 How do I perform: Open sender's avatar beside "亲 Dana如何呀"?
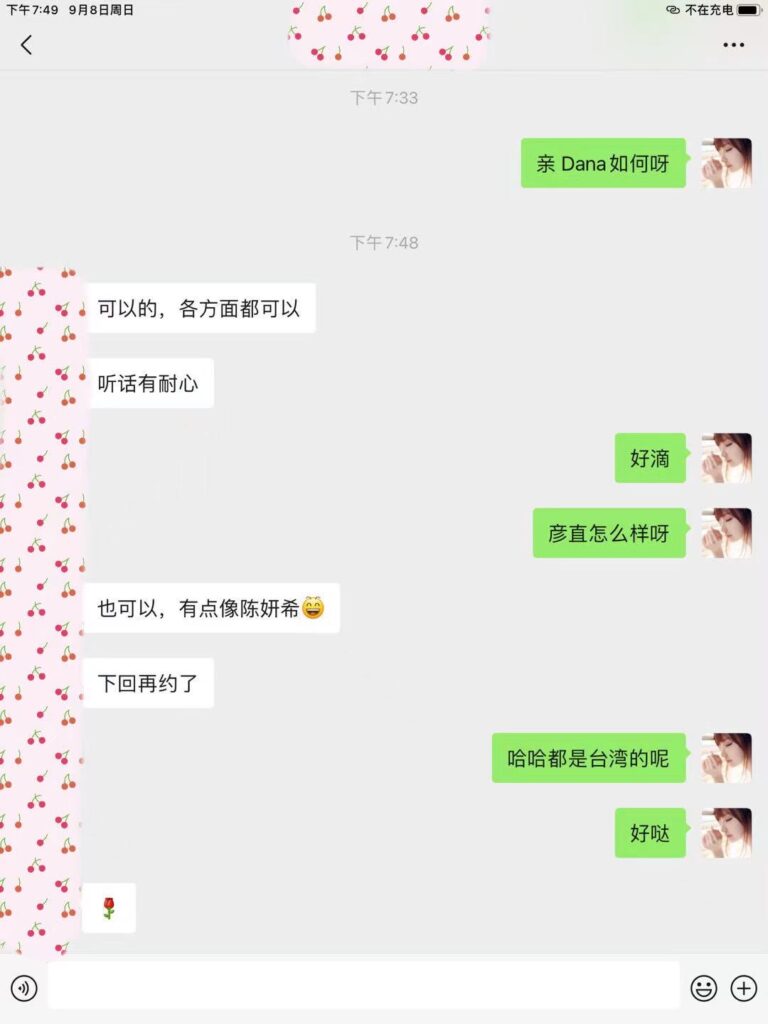point(726,163)
